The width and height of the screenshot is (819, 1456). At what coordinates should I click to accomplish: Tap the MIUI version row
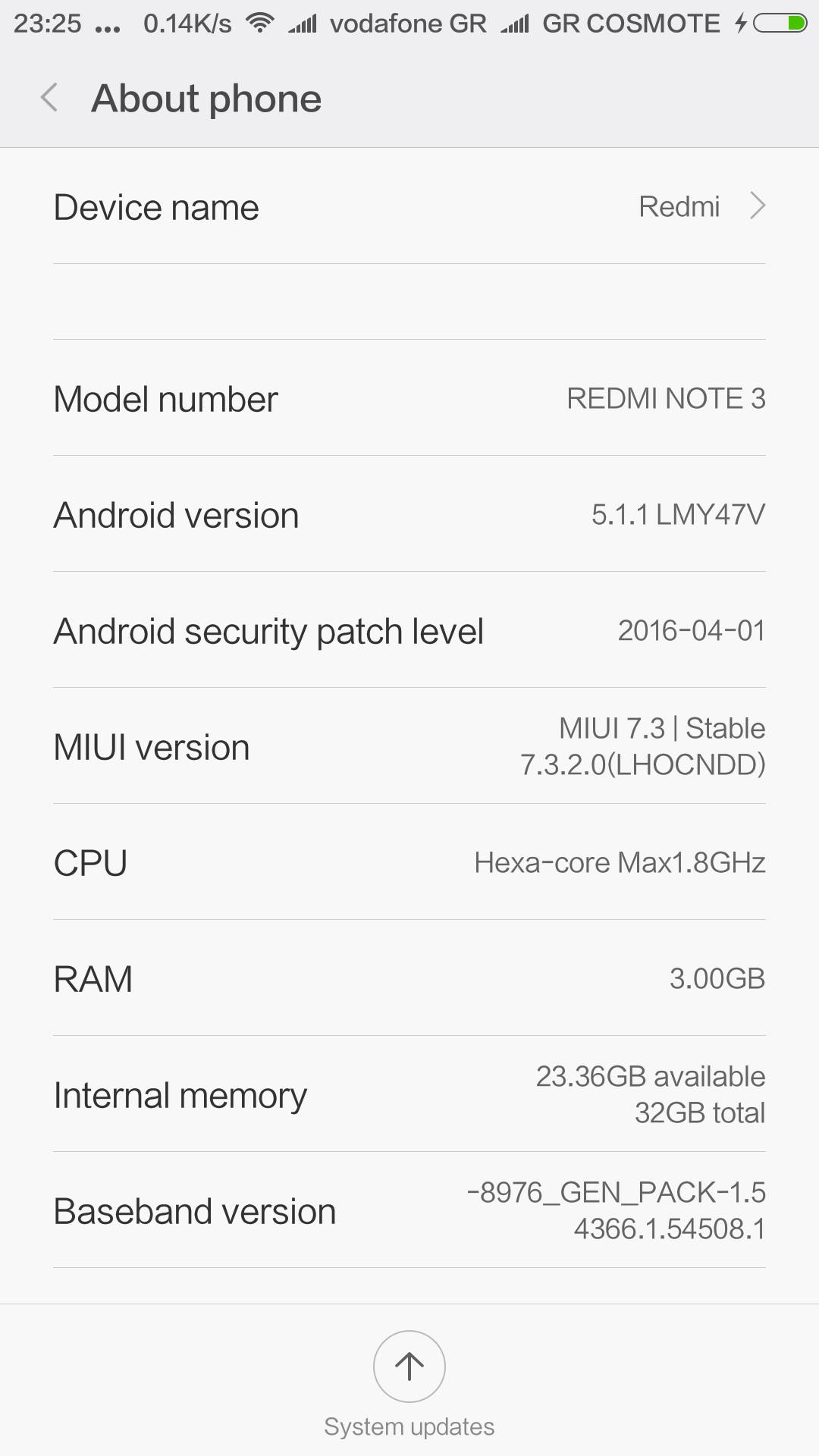409,747
